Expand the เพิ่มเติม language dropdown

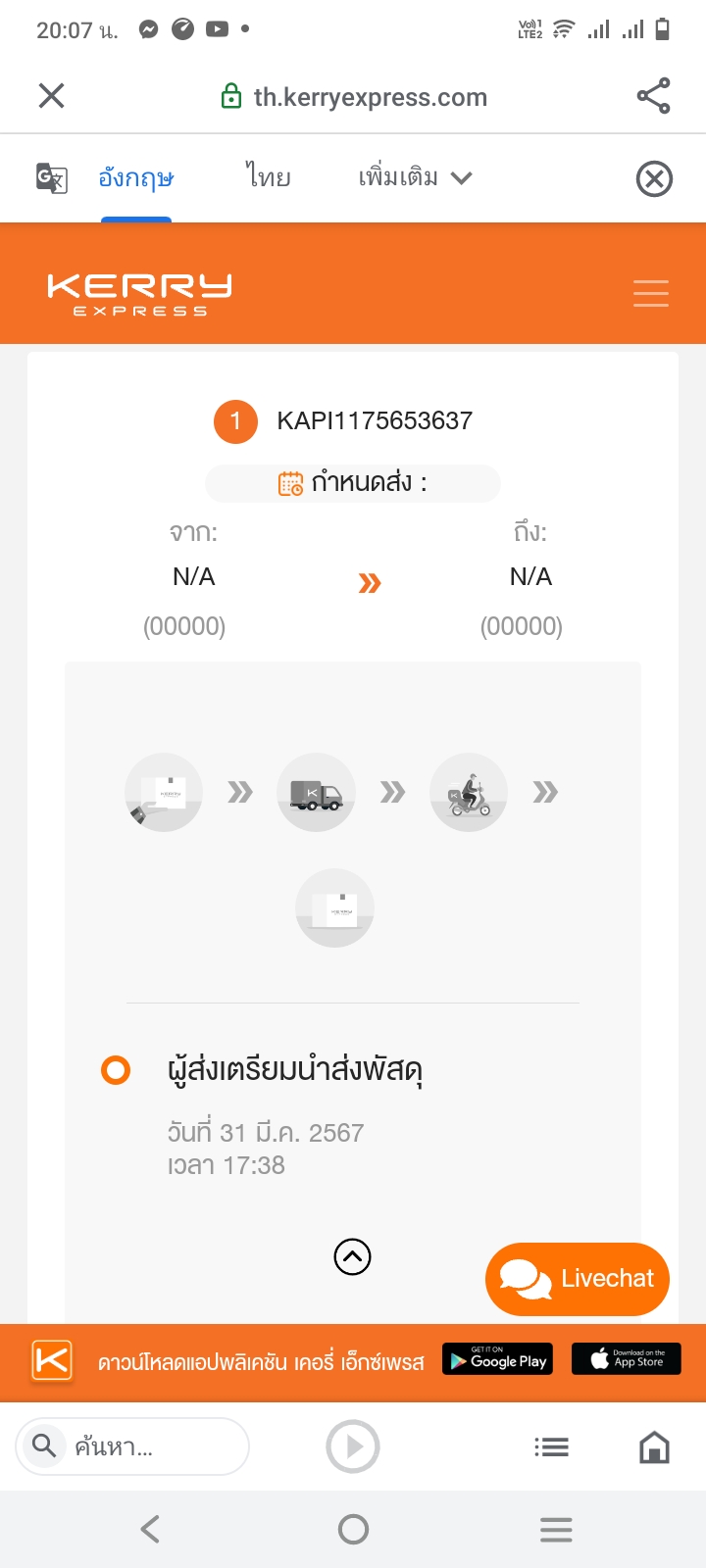click(415, 177)
